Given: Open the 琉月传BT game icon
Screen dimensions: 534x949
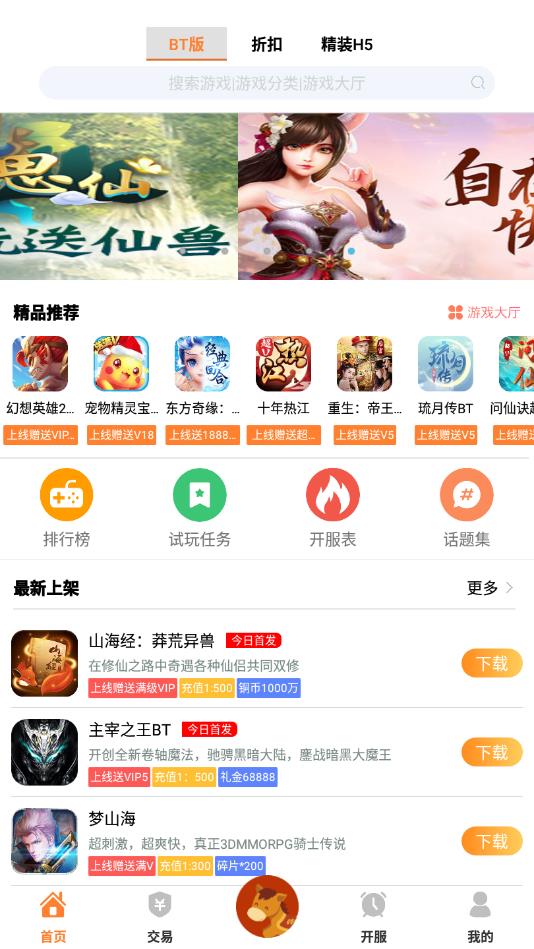Looking at the screenshot, I should point(446,364).
